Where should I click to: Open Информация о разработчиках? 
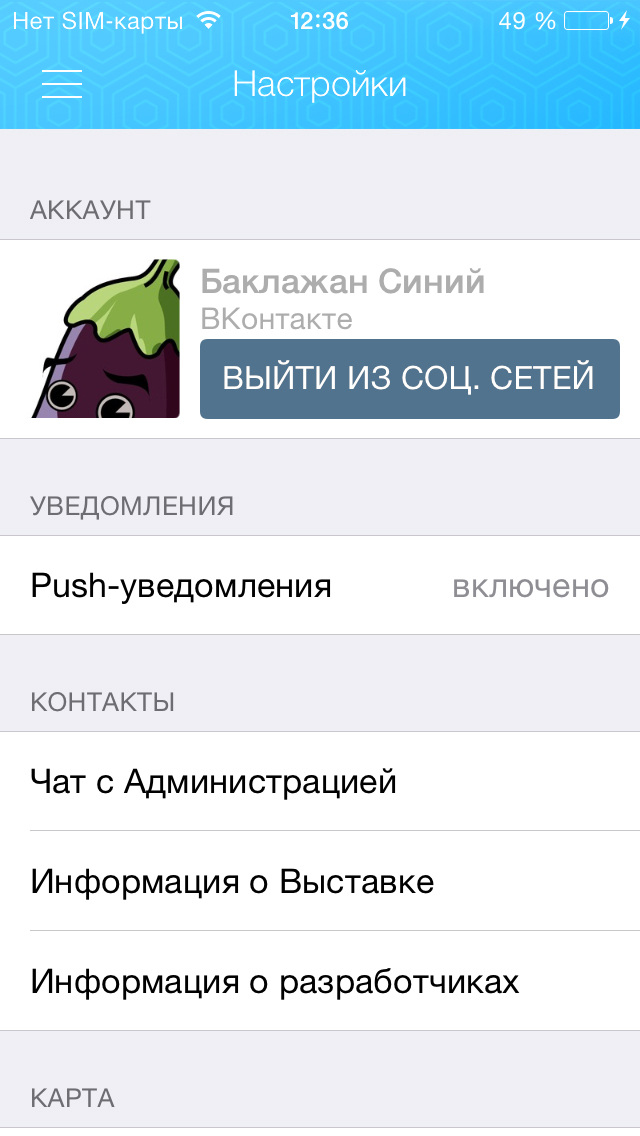320,981
